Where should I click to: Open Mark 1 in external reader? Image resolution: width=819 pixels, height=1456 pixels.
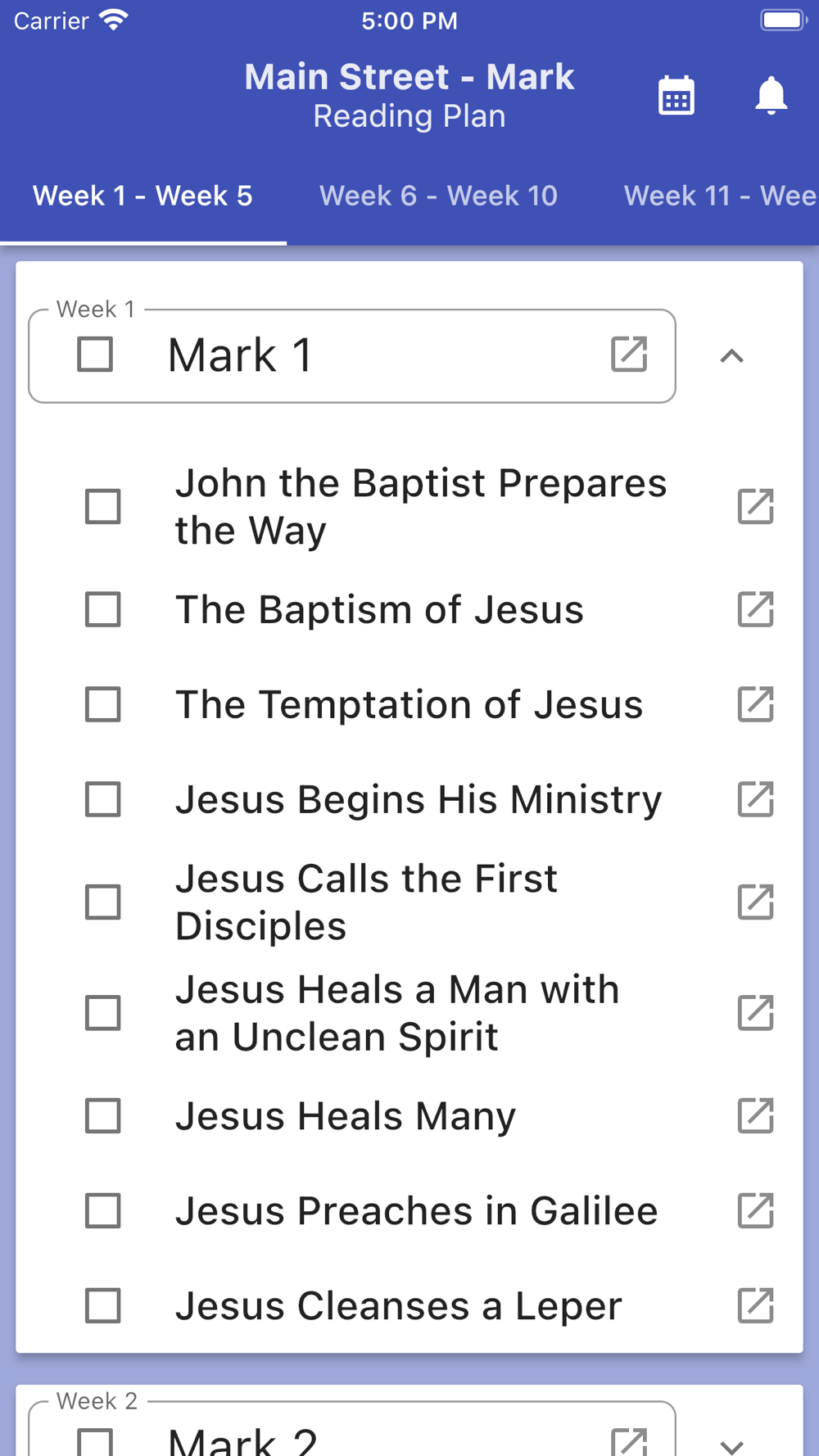click(x=629, y=355)
